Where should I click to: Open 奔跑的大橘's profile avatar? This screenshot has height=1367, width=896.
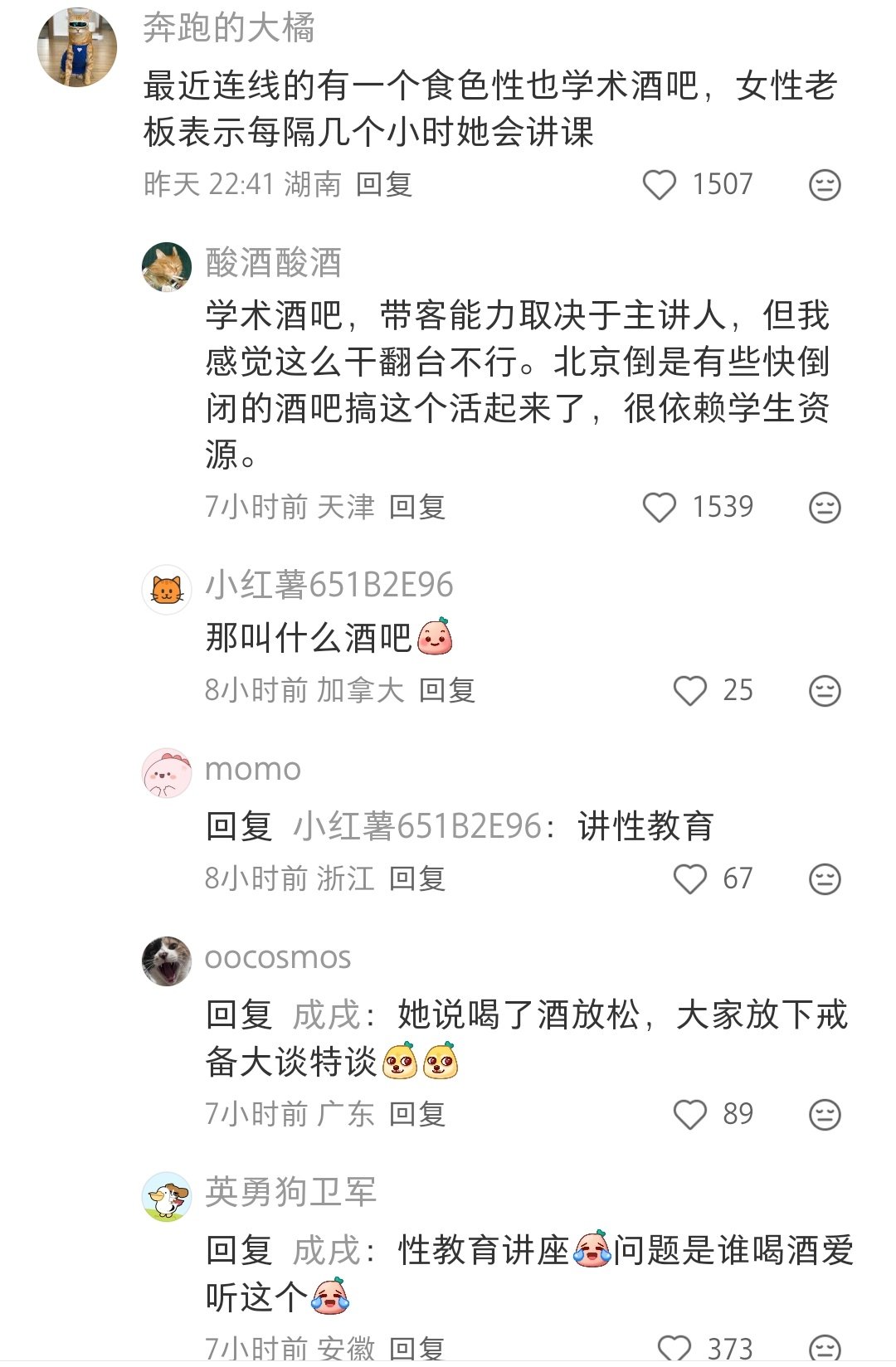(77, 47)
